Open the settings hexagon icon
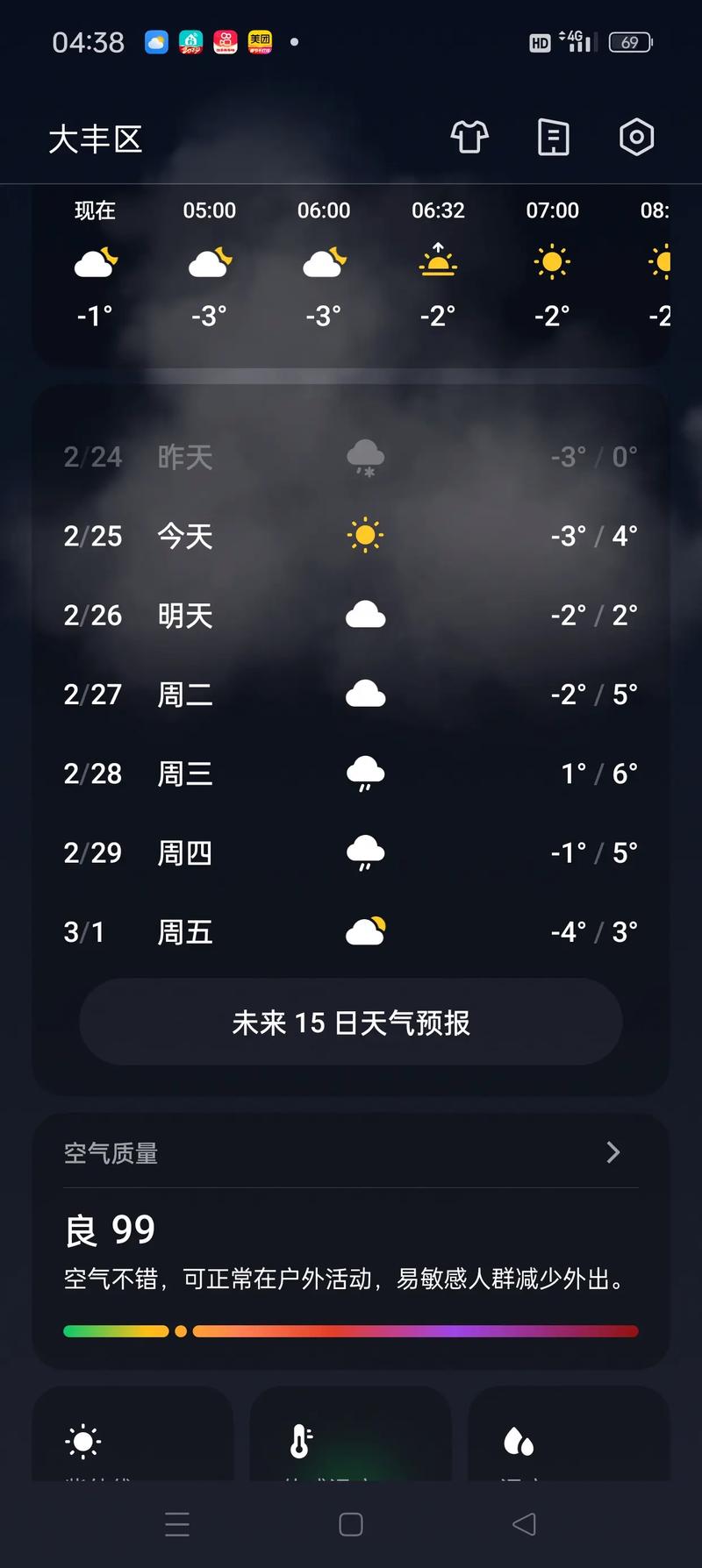Screen dimensions: 702x1568 click(635, 138)
